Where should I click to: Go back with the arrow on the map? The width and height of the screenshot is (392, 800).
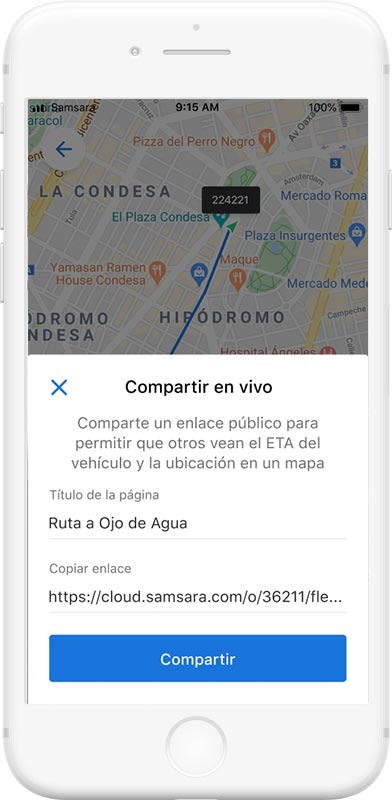[64, 149]
